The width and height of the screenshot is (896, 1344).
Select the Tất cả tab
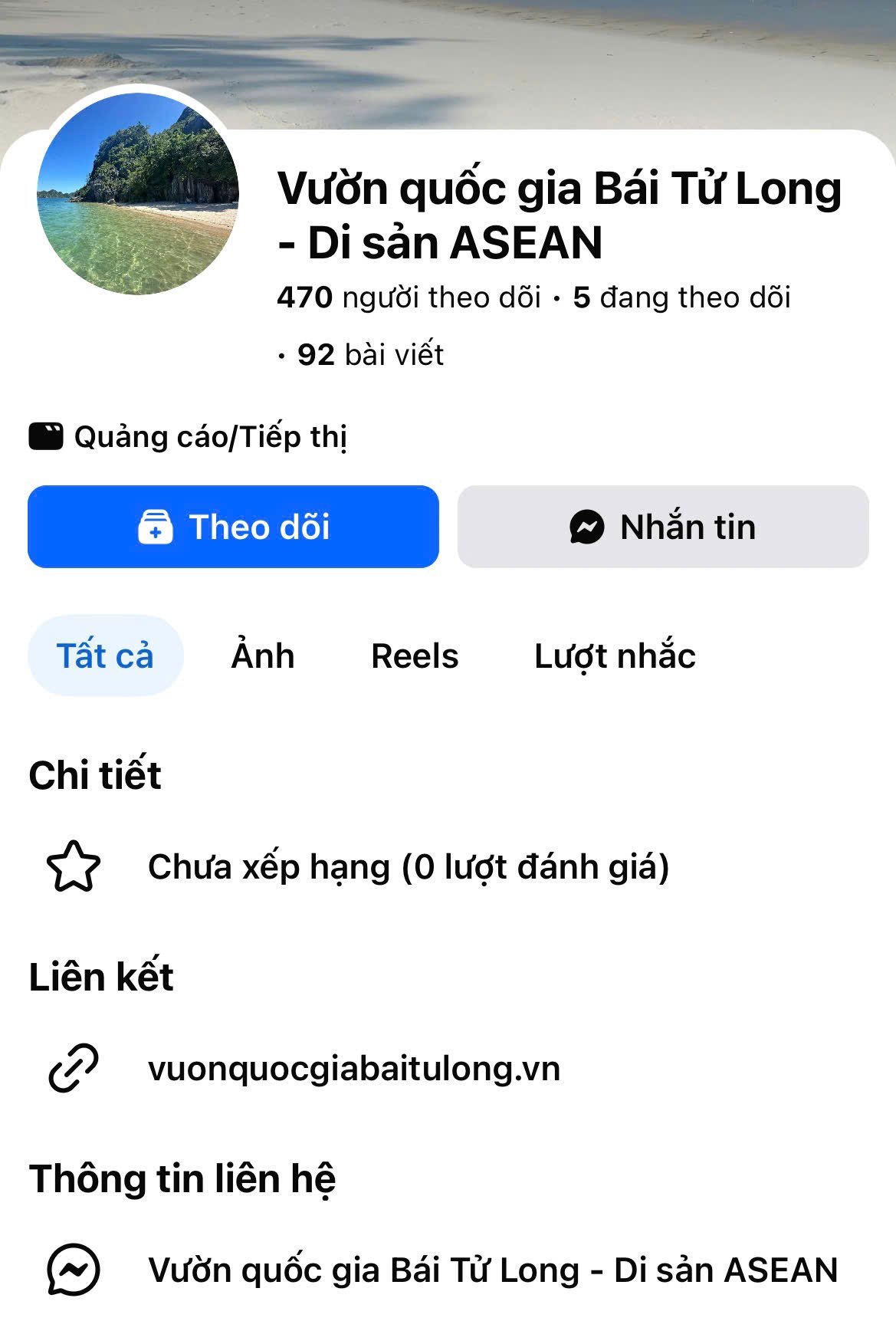coord(105,656)
